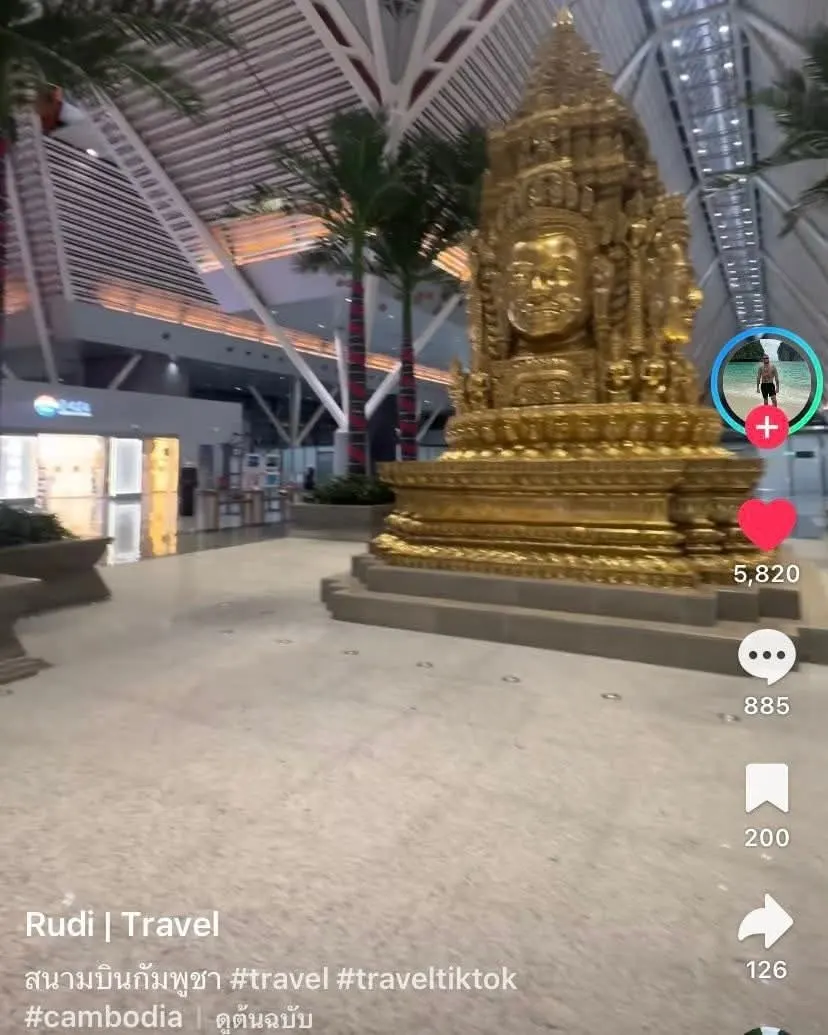828x1035 pixels.
Task: Tap ดูต้นฉบับ to view original caption
Action: point(263,1020)
